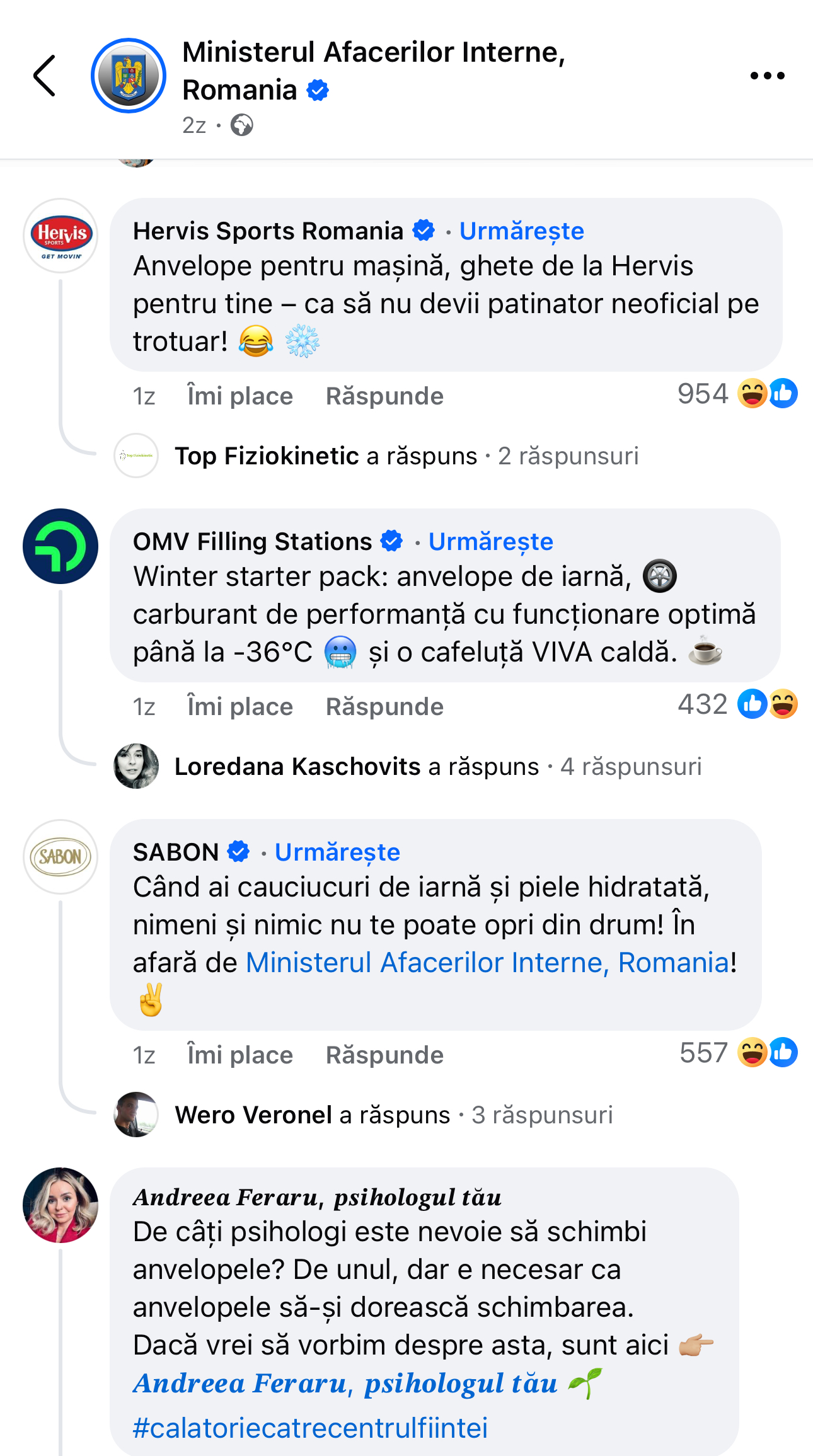Open the #calatoriecatrecentrulfiintei hashtag

click(310, 1428)
